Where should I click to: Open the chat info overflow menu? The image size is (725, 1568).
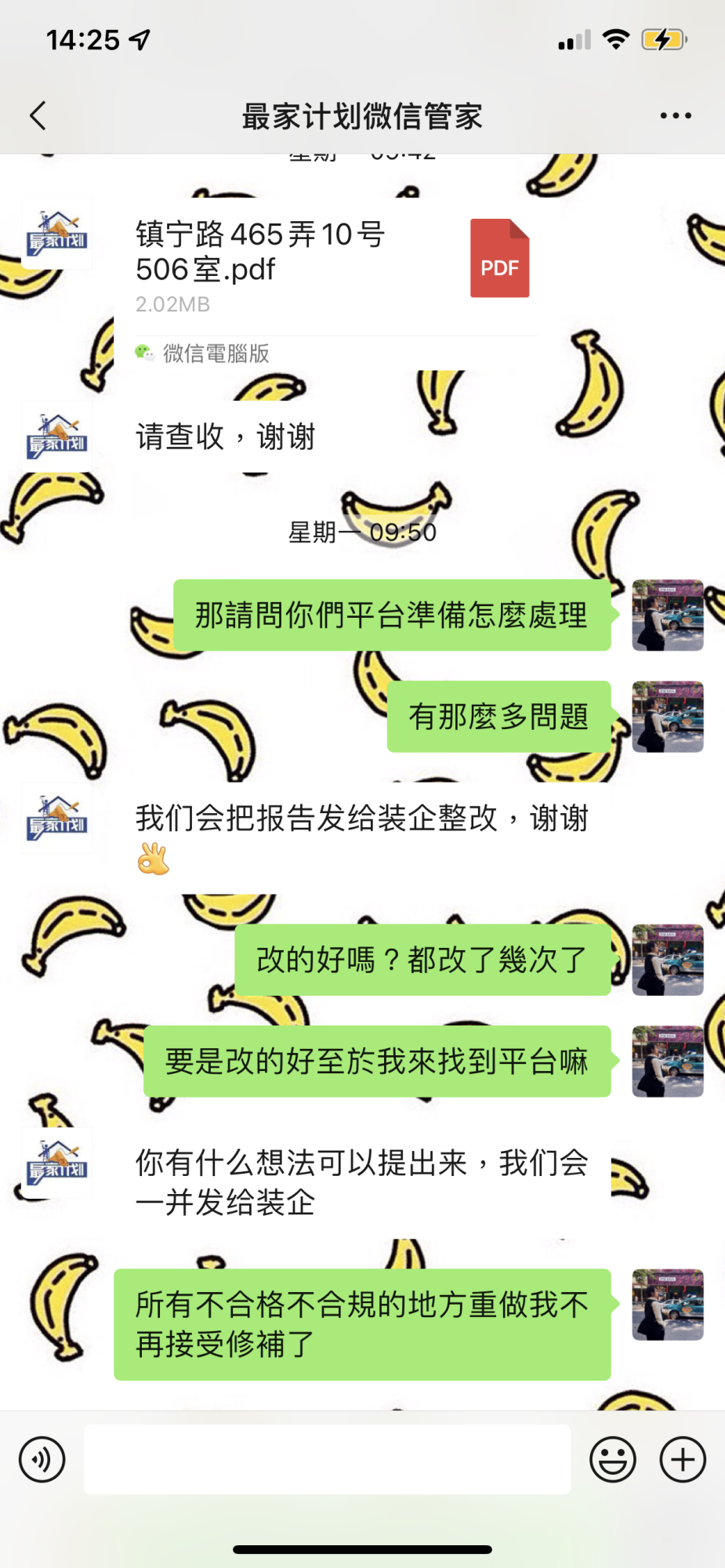click(x=675, y=116)
